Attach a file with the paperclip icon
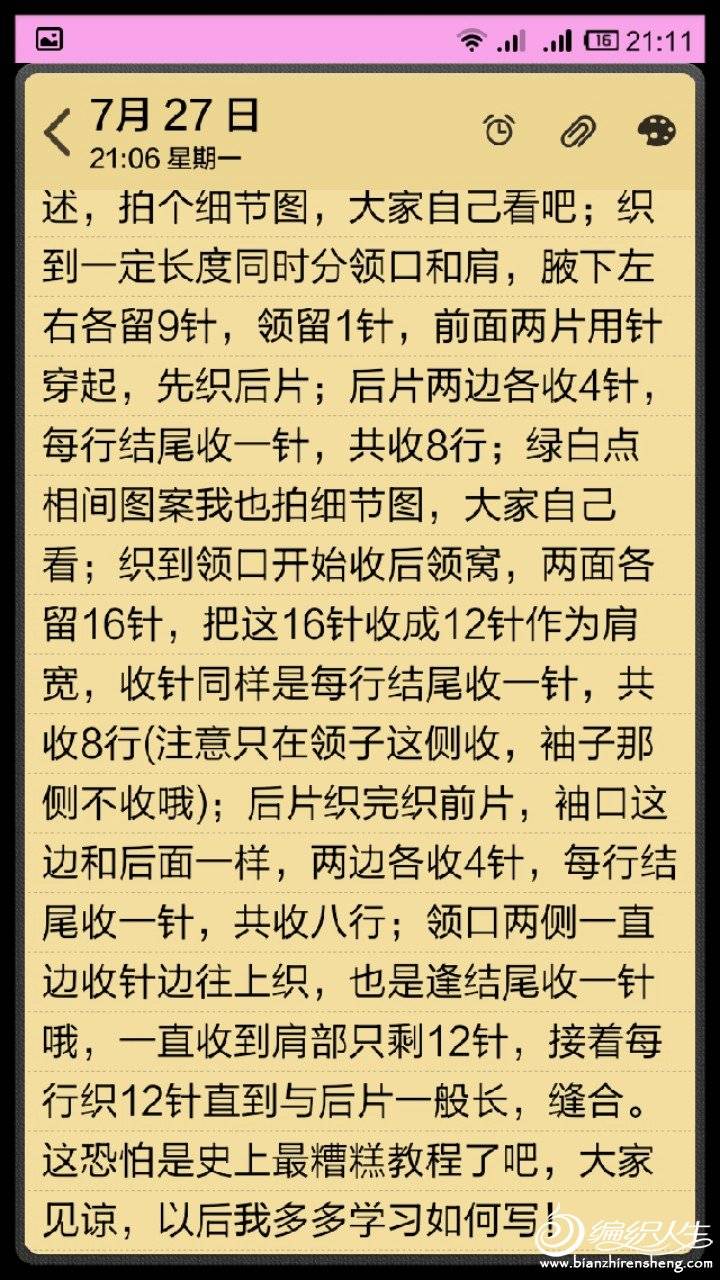The width and height of the screenshot is (720, 1280). tap(577, 131)
